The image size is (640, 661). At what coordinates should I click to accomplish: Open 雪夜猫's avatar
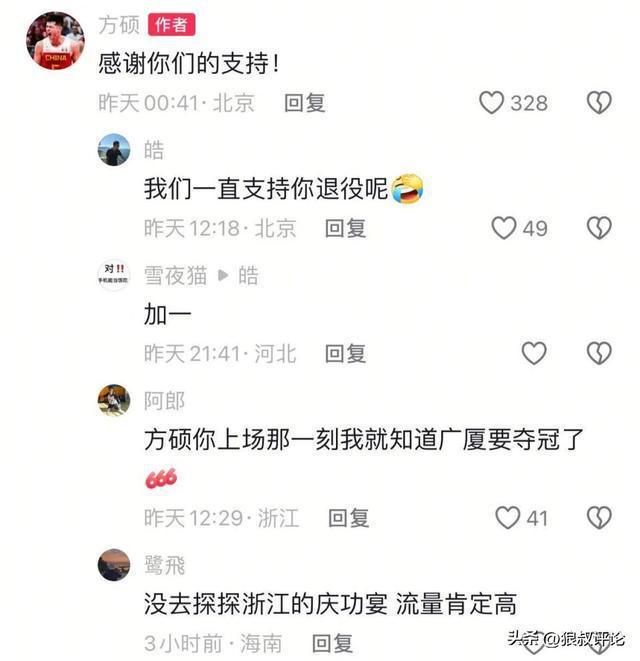coord(114,275)
